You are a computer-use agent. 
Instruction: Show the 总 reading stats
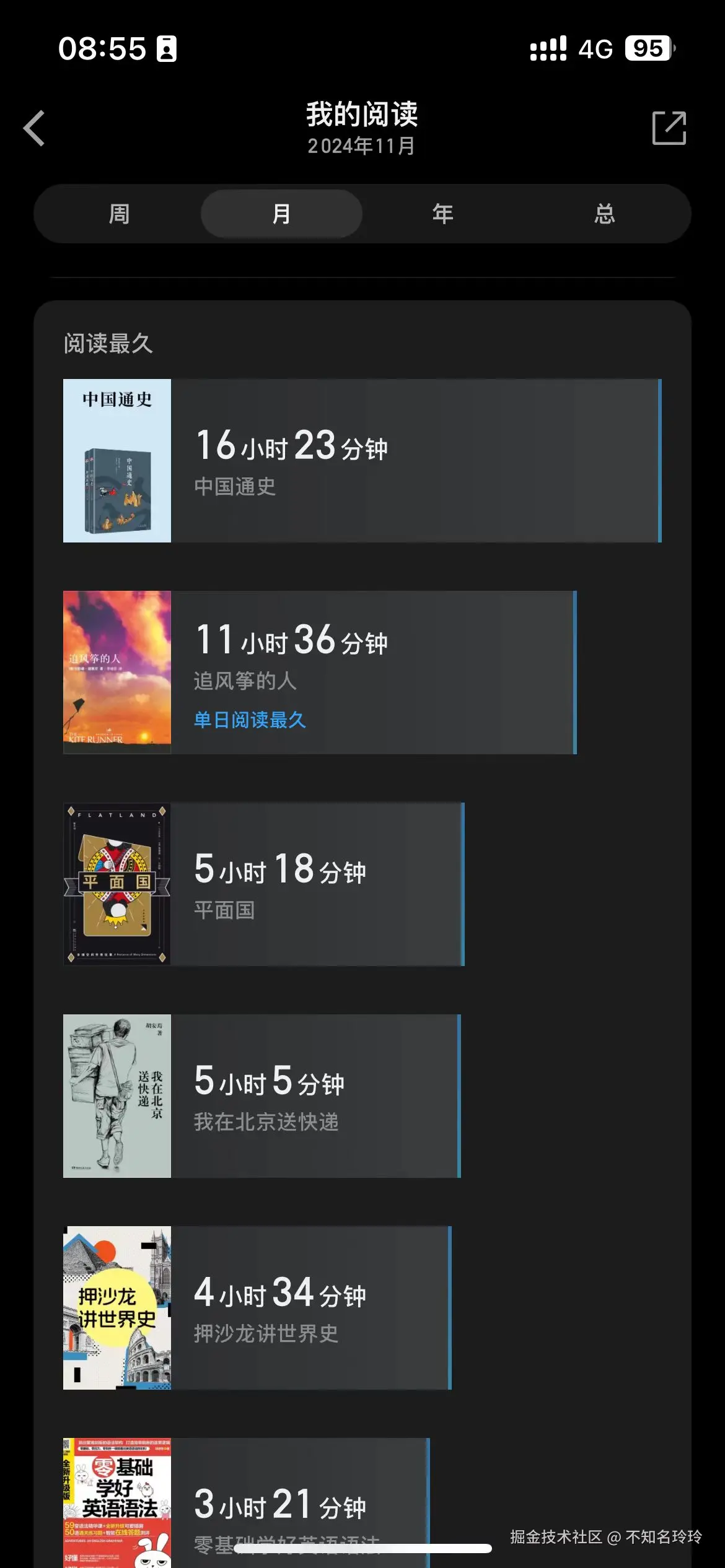pos(604,214)
